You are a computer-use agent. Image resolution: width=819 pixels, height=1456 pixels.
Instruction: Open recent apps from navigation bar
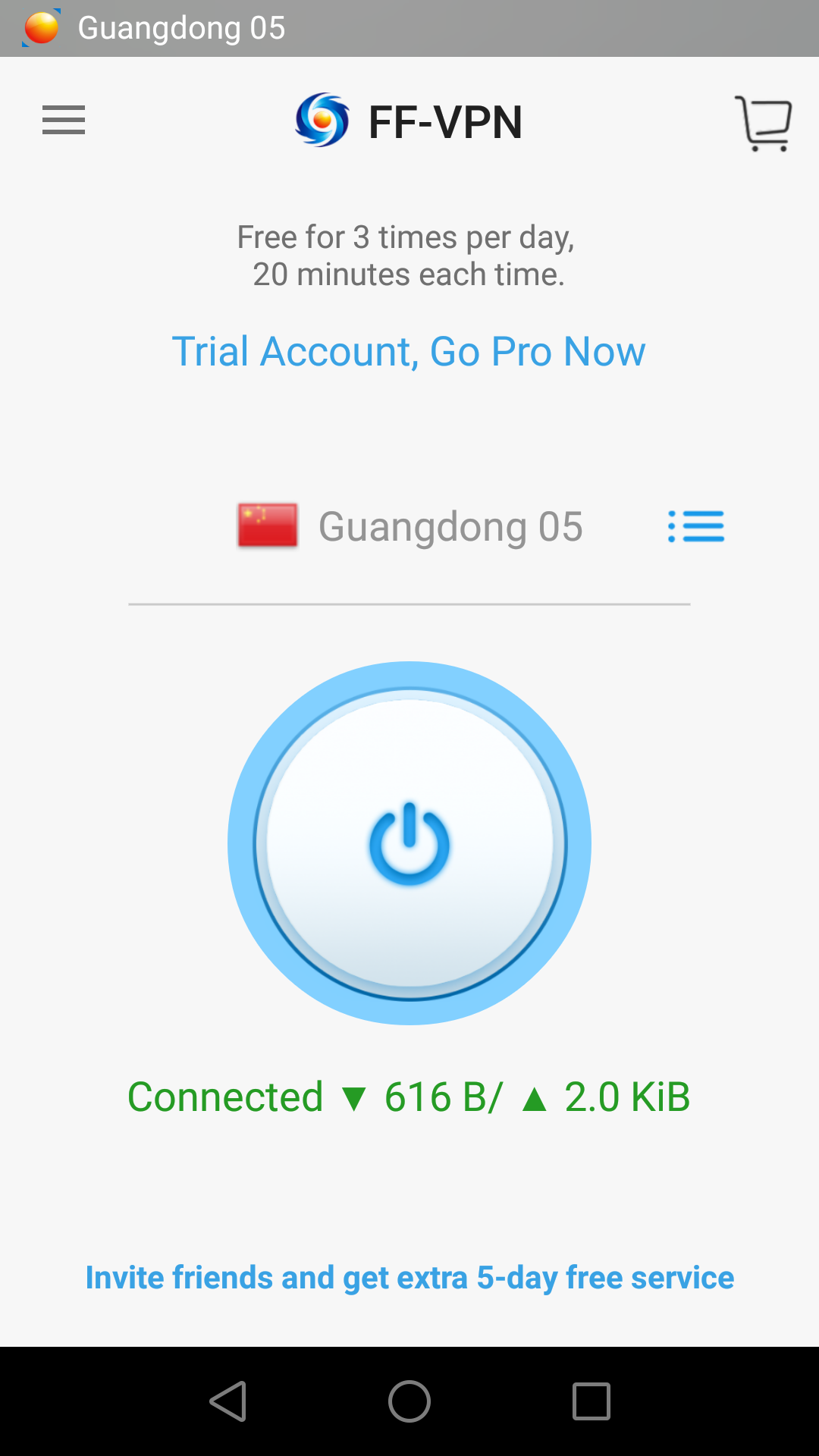pos(591,1401)
